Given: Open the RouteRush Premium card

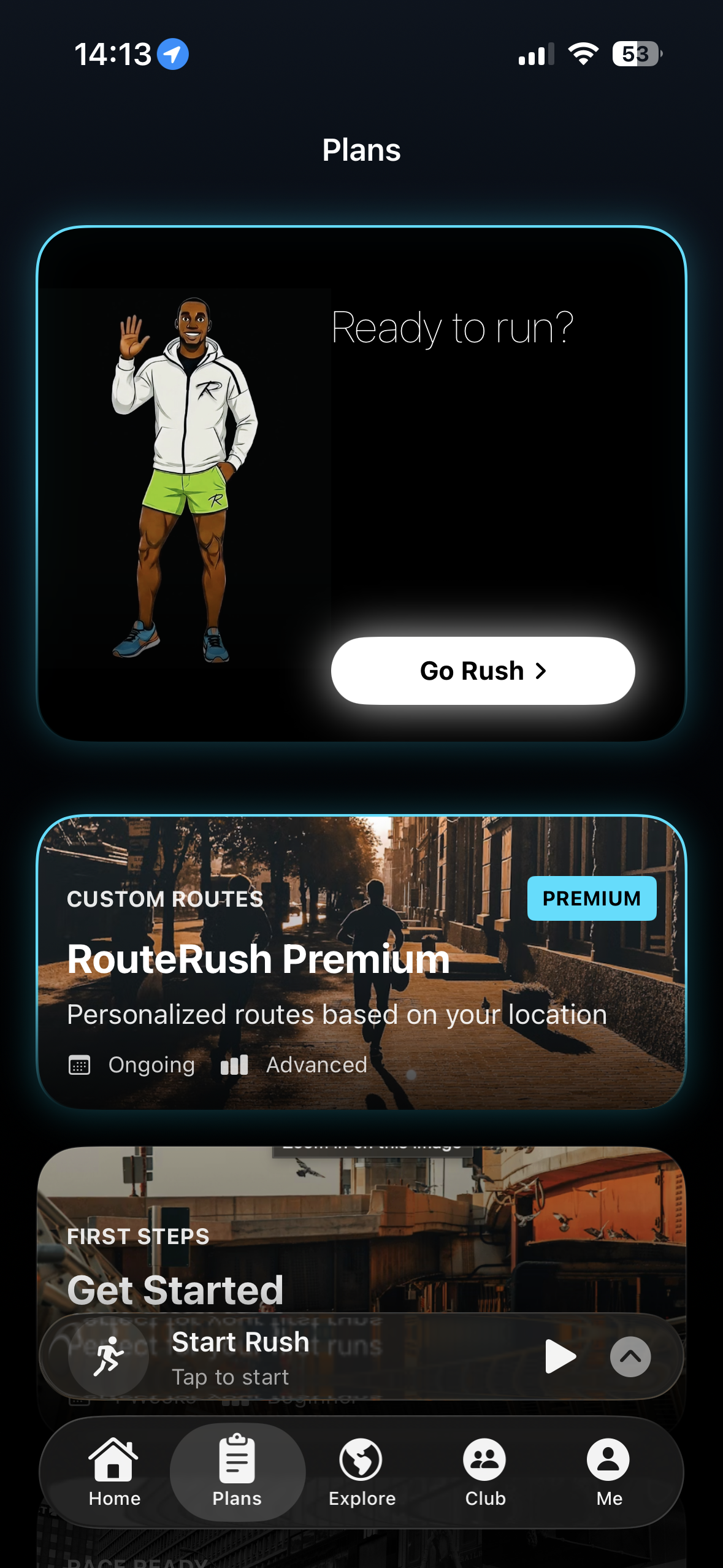Looking at the screenshot, I should click(x=361, y=962).
